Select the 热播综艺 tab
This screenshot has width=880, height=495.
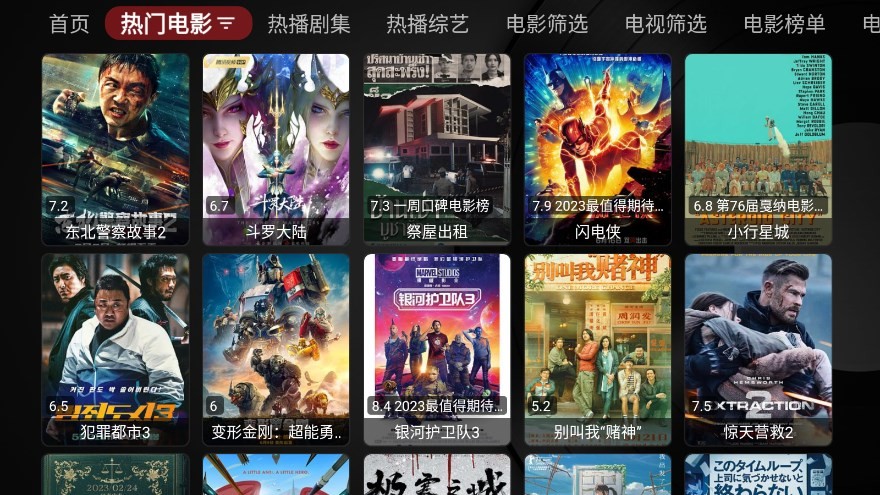click(x=427, y=24)
